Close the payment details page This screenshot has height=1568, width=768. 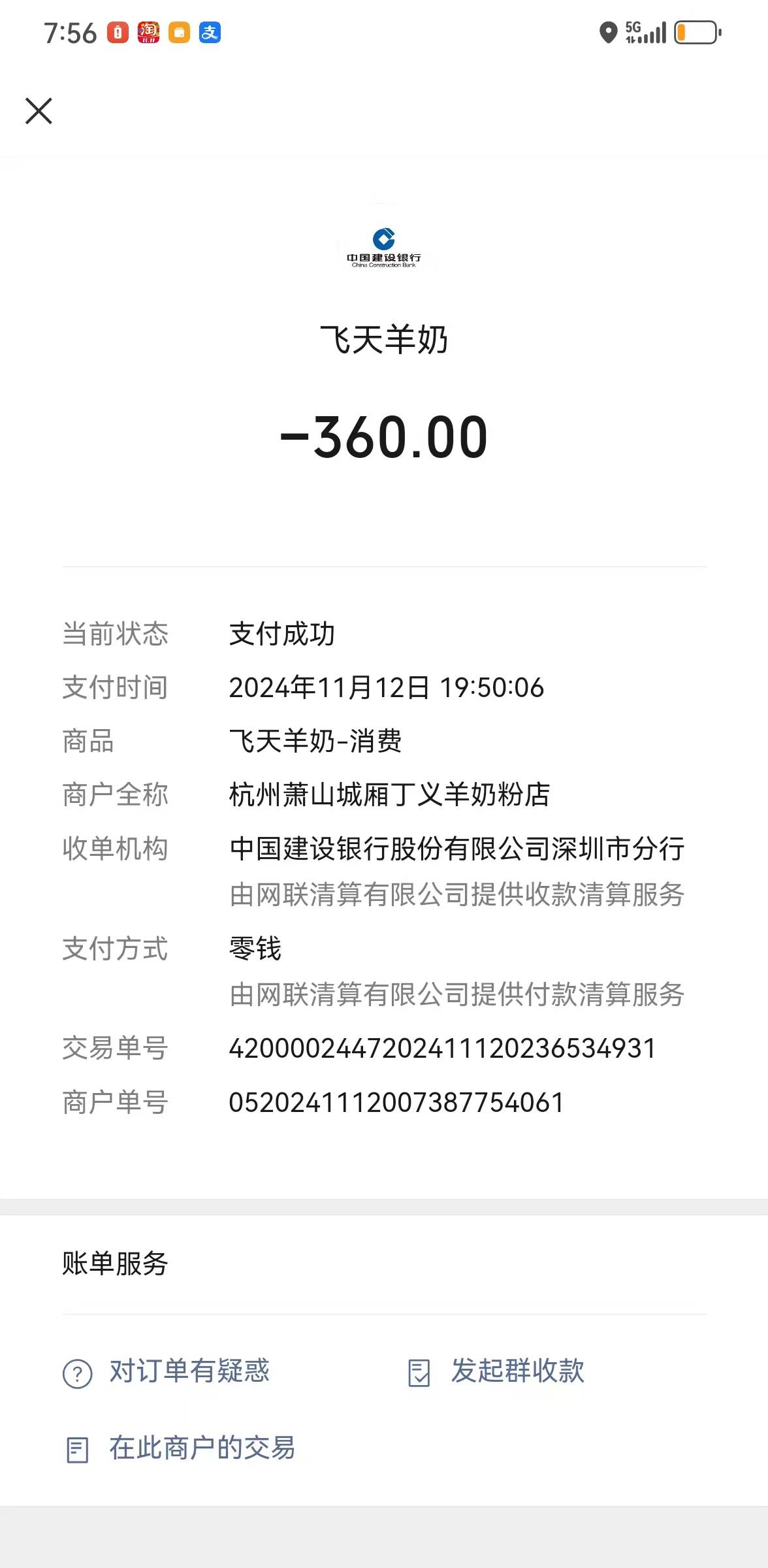pos(39,111)
